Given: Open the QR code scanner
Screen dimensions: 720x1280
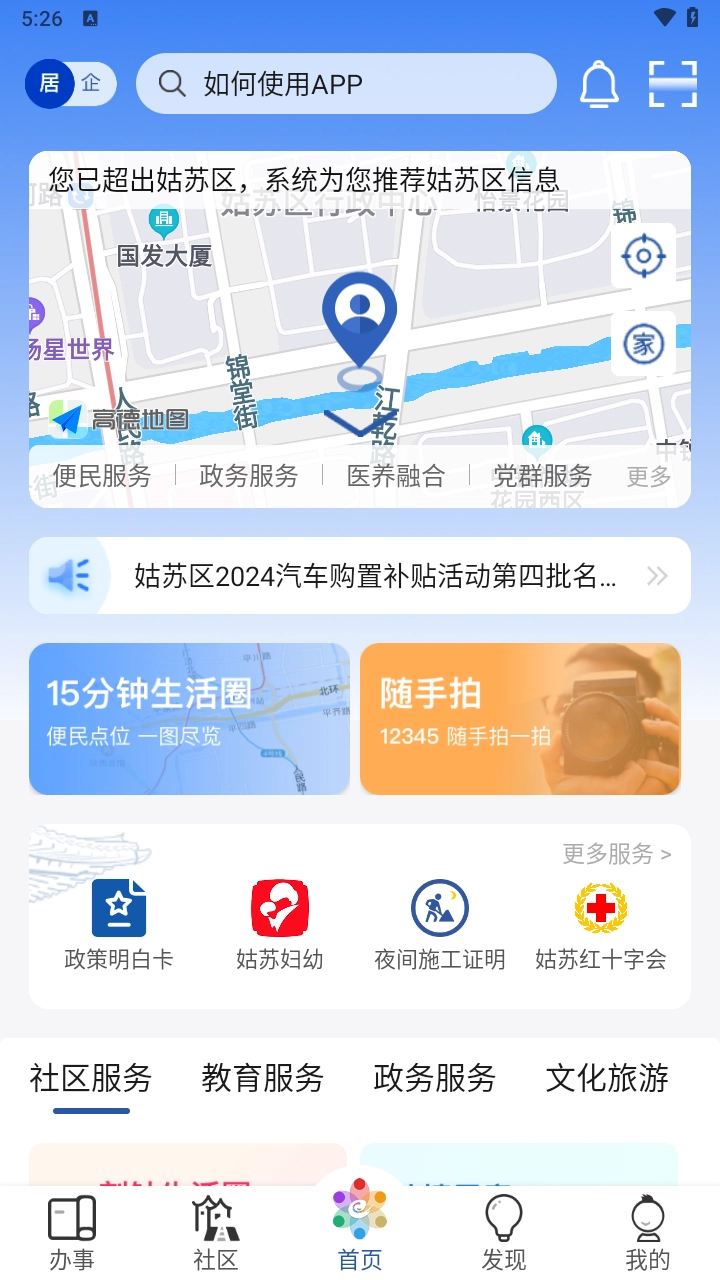Looking at the screenshot, I should pos(672,84).
